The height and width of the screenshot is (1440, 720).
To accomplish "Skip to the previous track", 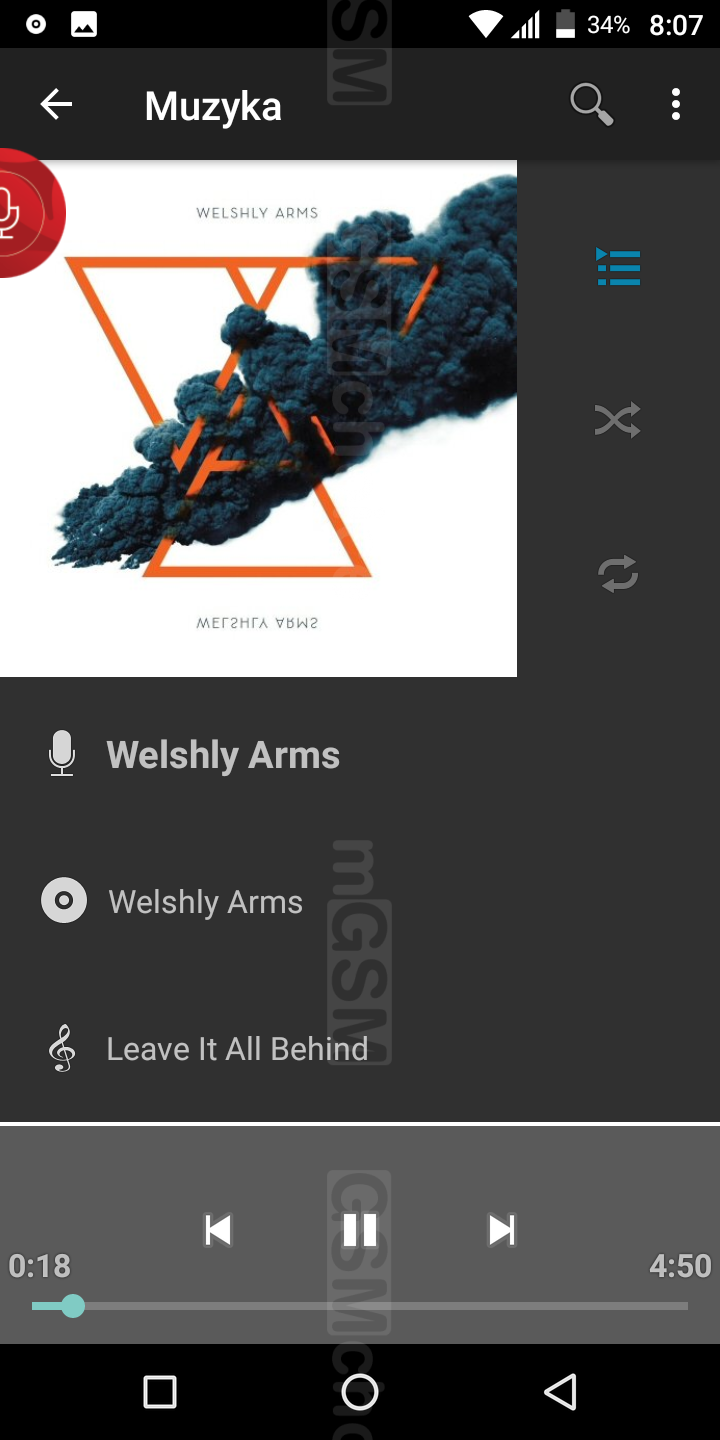I will (217, 1230).
